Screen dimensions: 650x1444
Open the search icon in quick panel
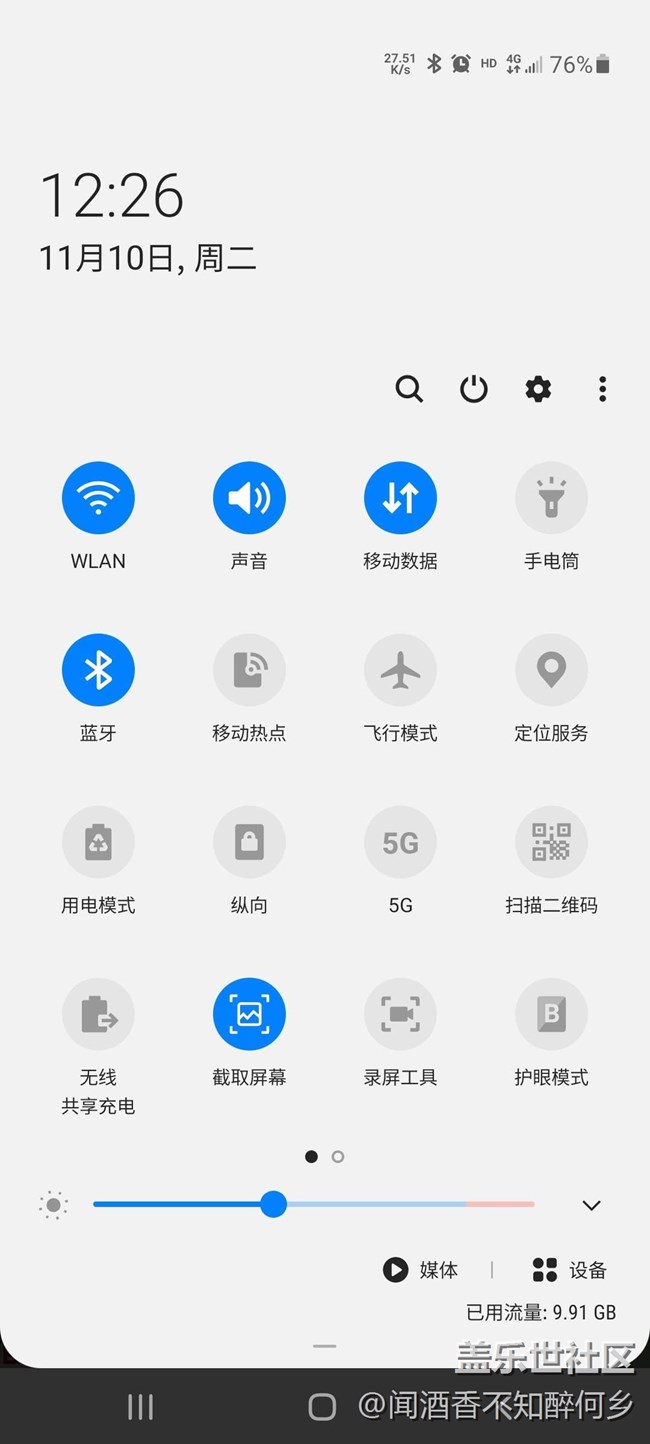pyautogui.click(x=409, y=388)
